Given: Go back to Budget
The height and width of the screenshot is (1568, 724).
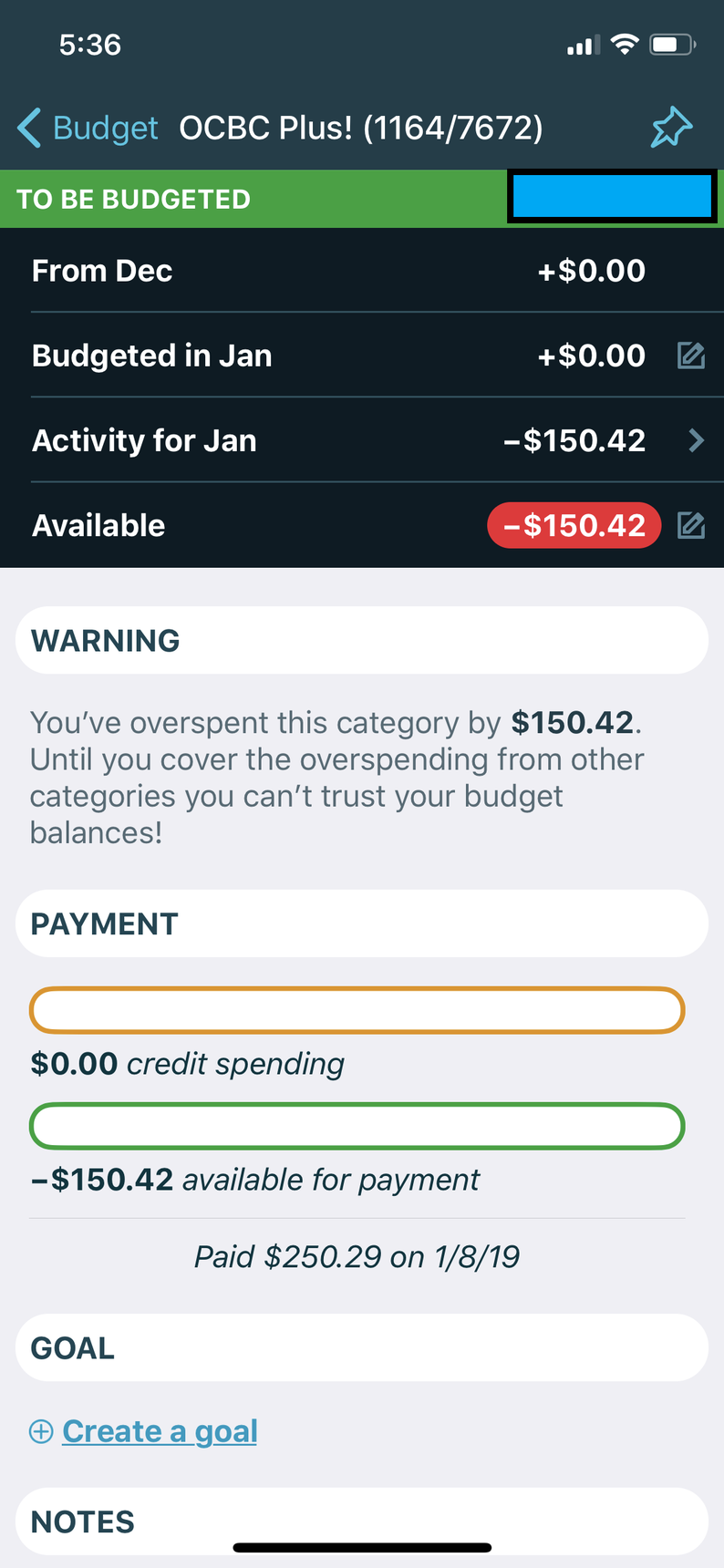Looking at the screenshot, I should tap(88, 128).
